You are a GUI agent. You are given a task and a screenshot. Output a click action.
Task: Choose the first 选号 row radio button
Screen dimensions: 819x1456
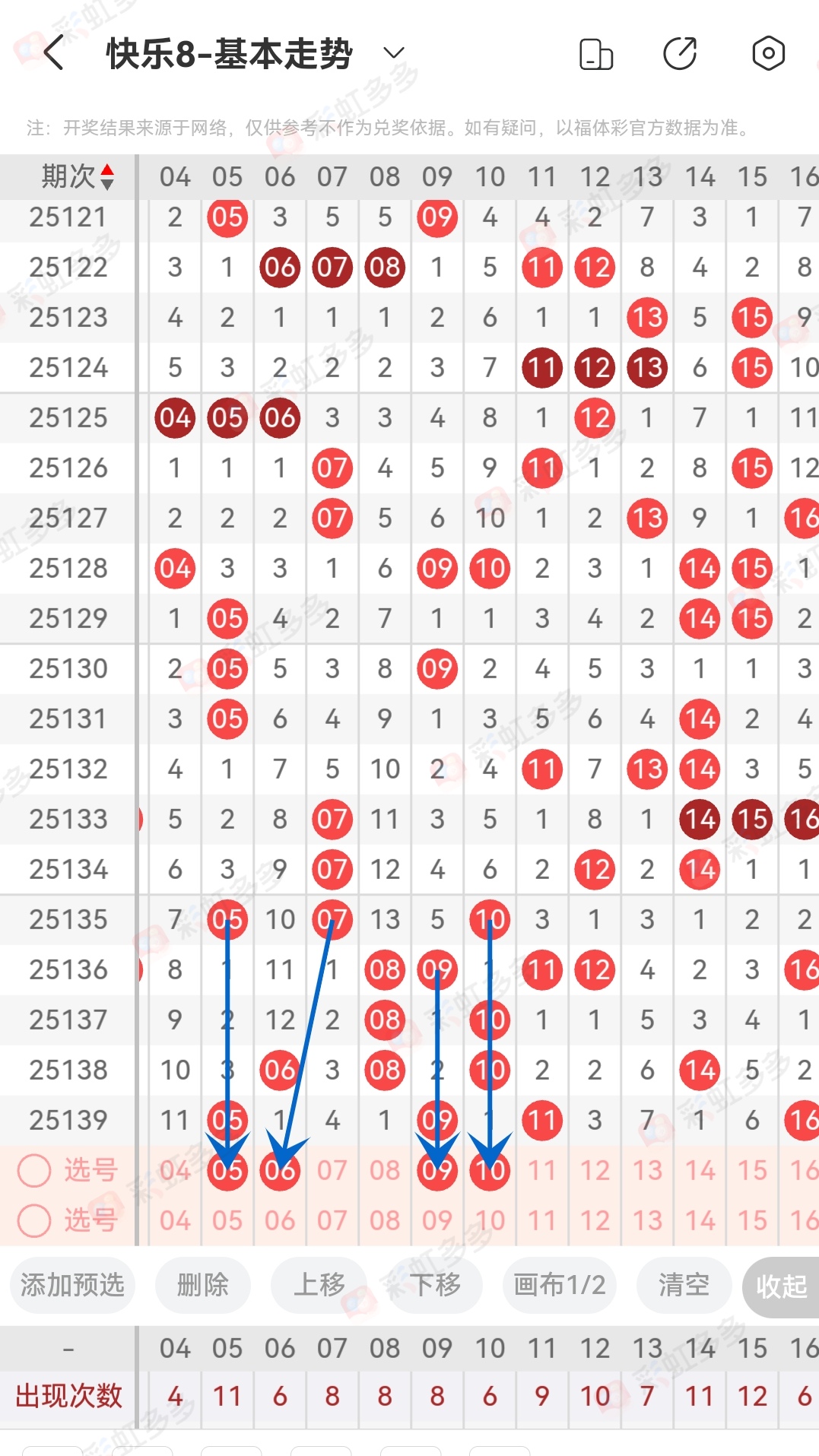pyautogui.click(x=34, y=1170)
